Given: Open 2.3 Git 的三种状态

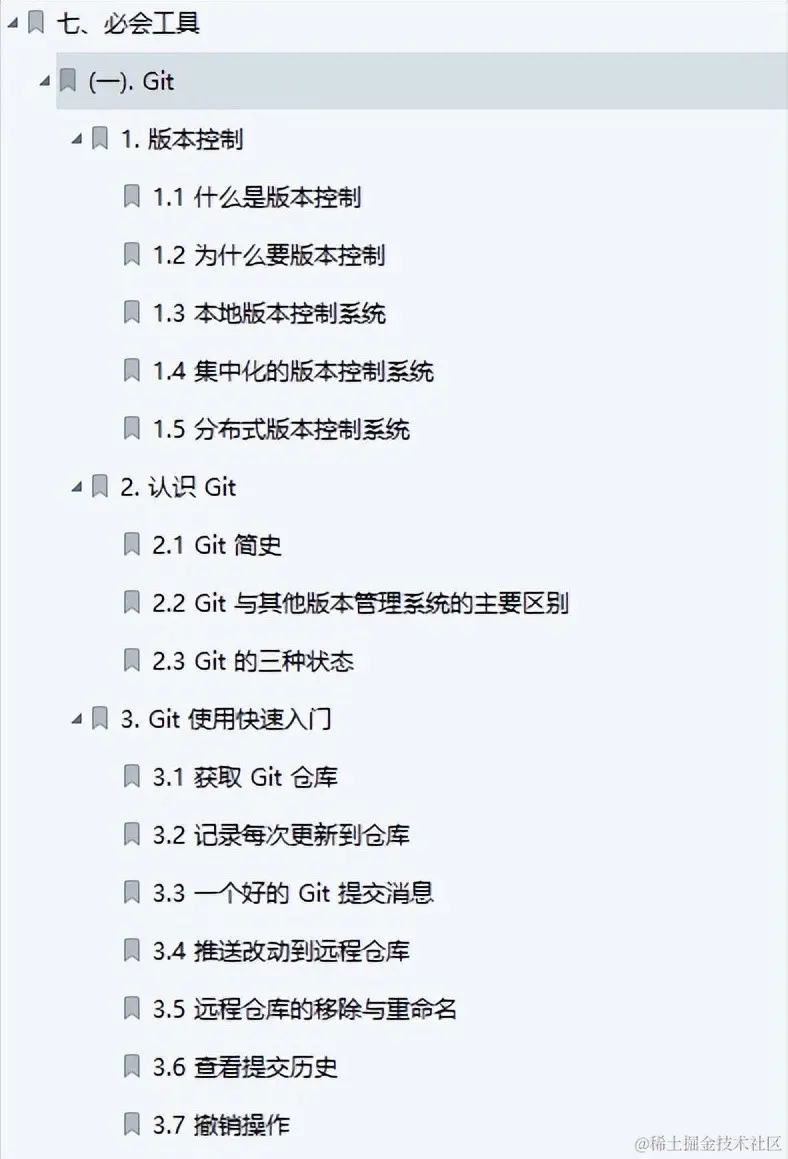Looking at the screenshot, I should pos(252,661).
